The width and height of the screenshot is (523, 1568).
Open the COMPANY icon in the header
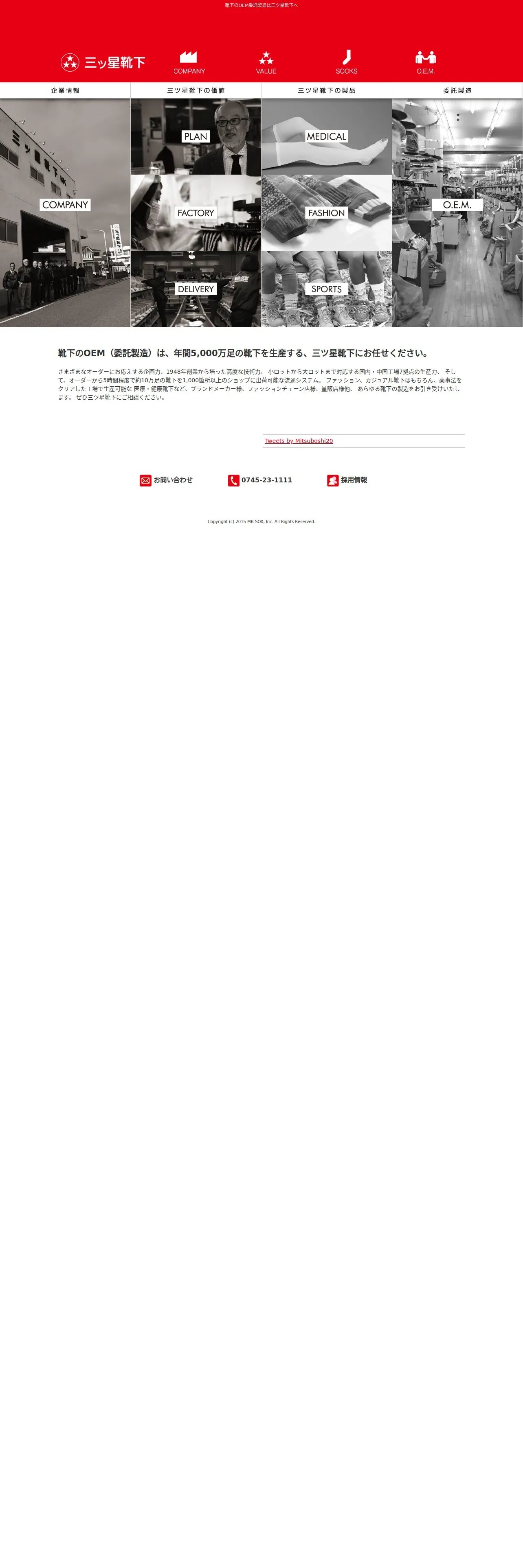coord(189,63)
